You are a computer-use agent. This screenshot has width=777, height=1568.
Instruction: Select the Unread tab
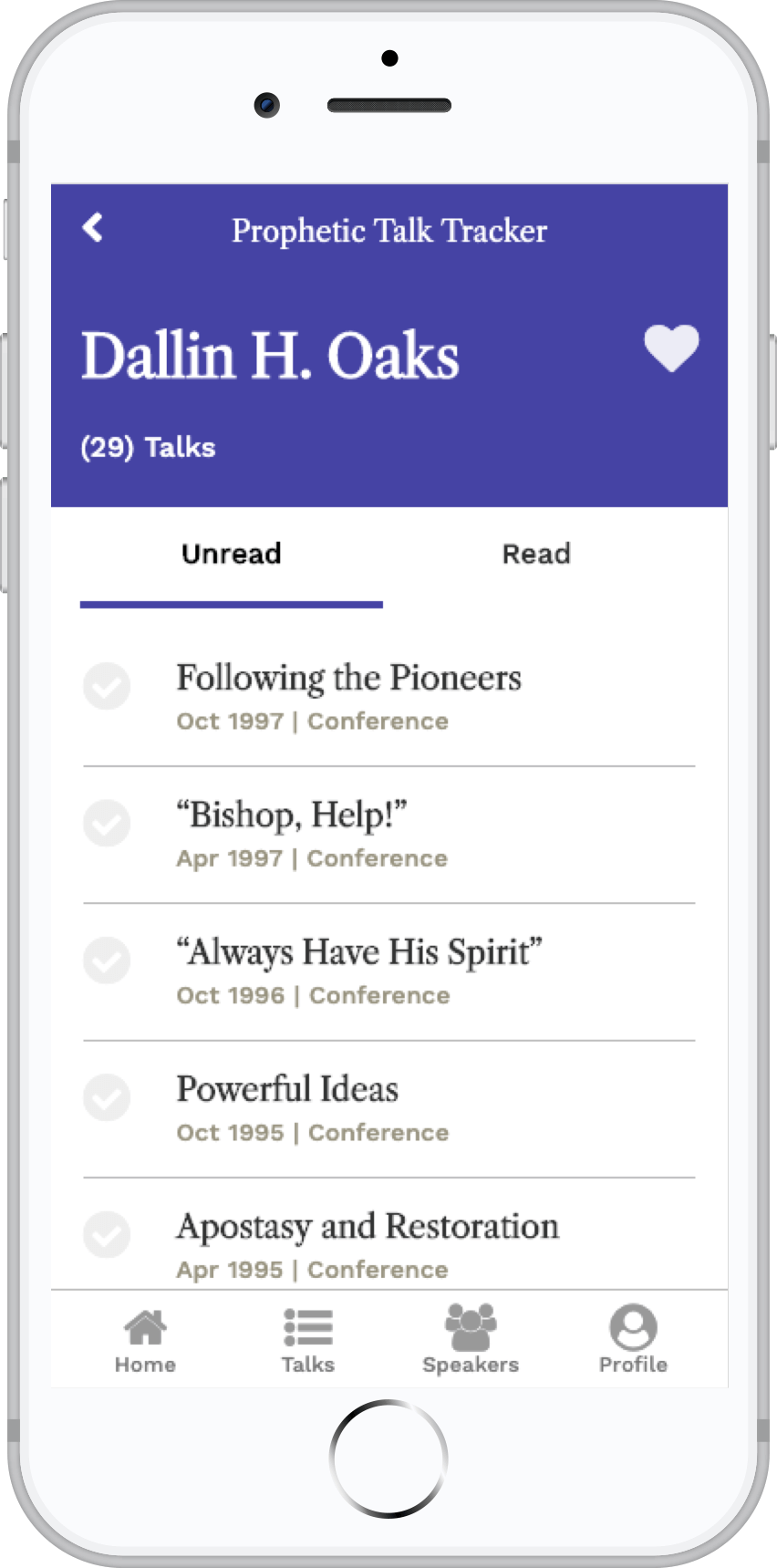pyautogui.click(x=232, y=554)
